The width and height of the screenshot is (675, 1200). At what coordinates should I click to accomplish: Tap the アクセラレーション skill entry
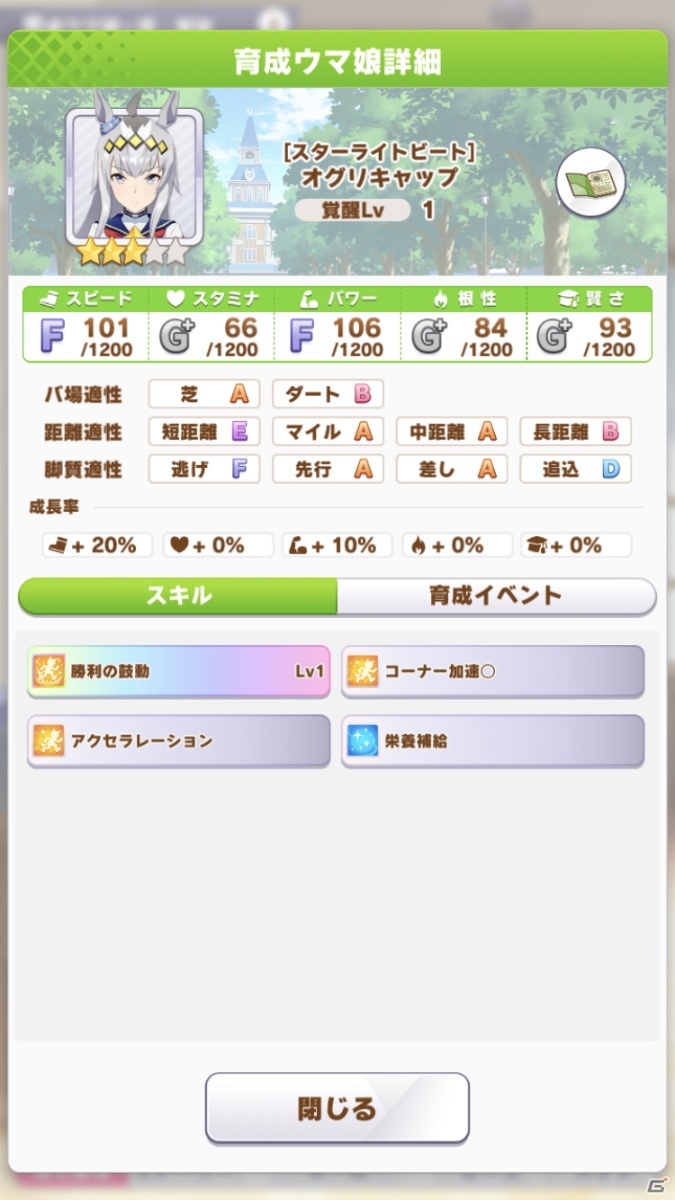(x=179, y=741)
